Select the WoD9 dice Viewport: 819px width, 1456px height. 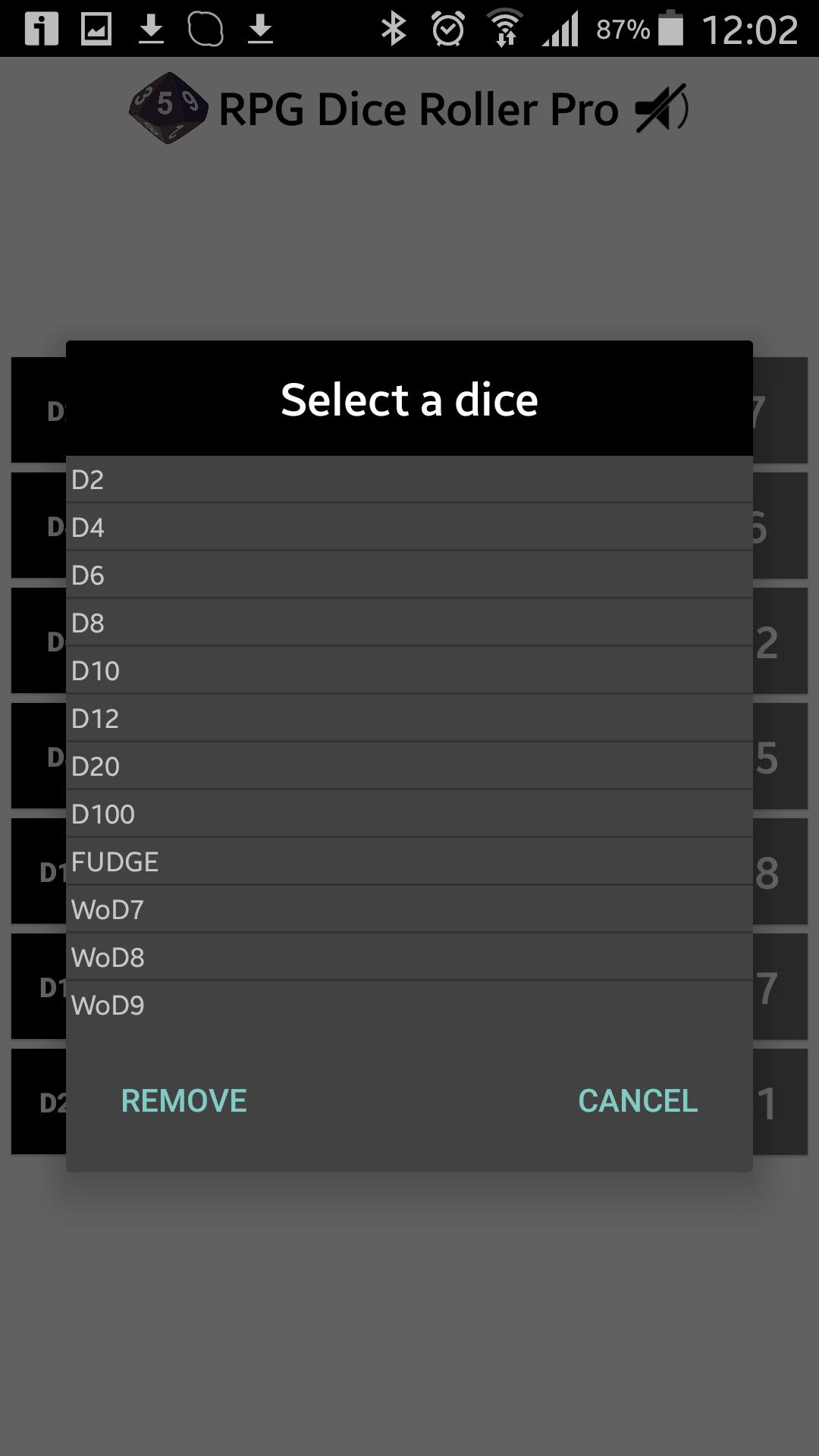coord(409,1004)
